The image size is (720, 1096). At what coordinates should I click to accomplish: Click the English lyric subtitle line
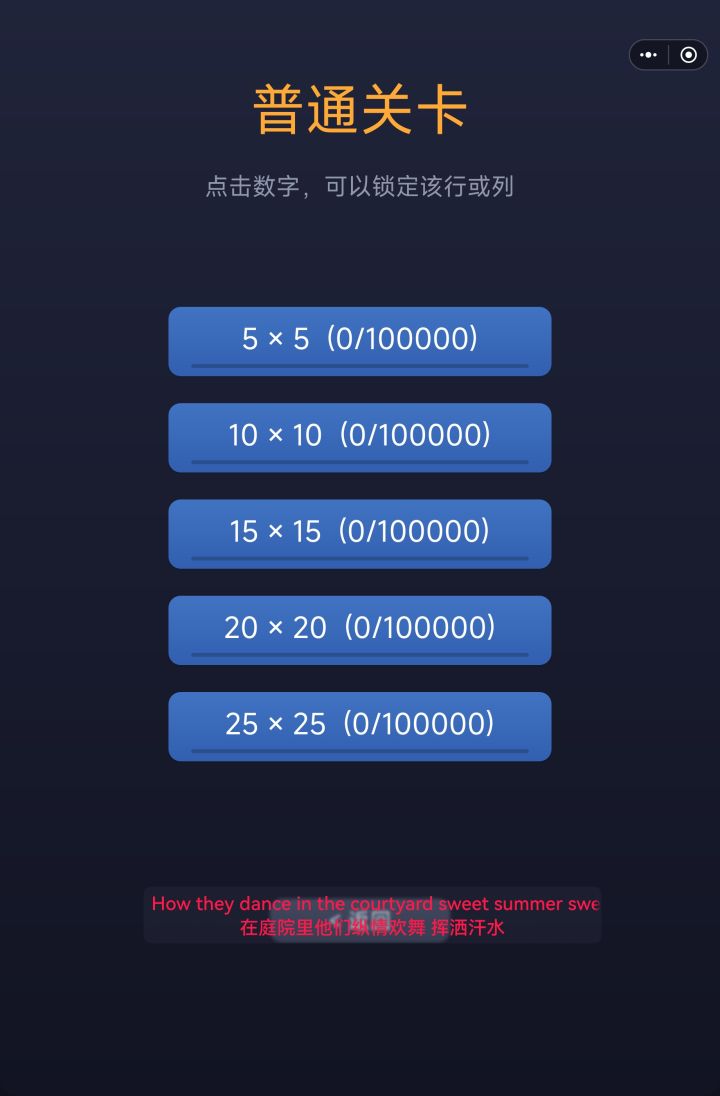(x=373, y=903)
